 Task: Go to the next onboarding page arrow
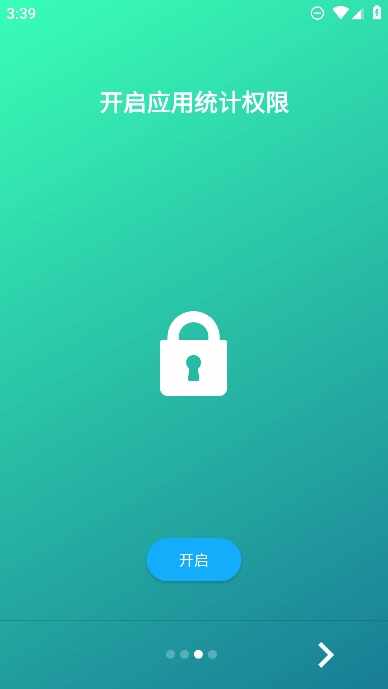326,655
